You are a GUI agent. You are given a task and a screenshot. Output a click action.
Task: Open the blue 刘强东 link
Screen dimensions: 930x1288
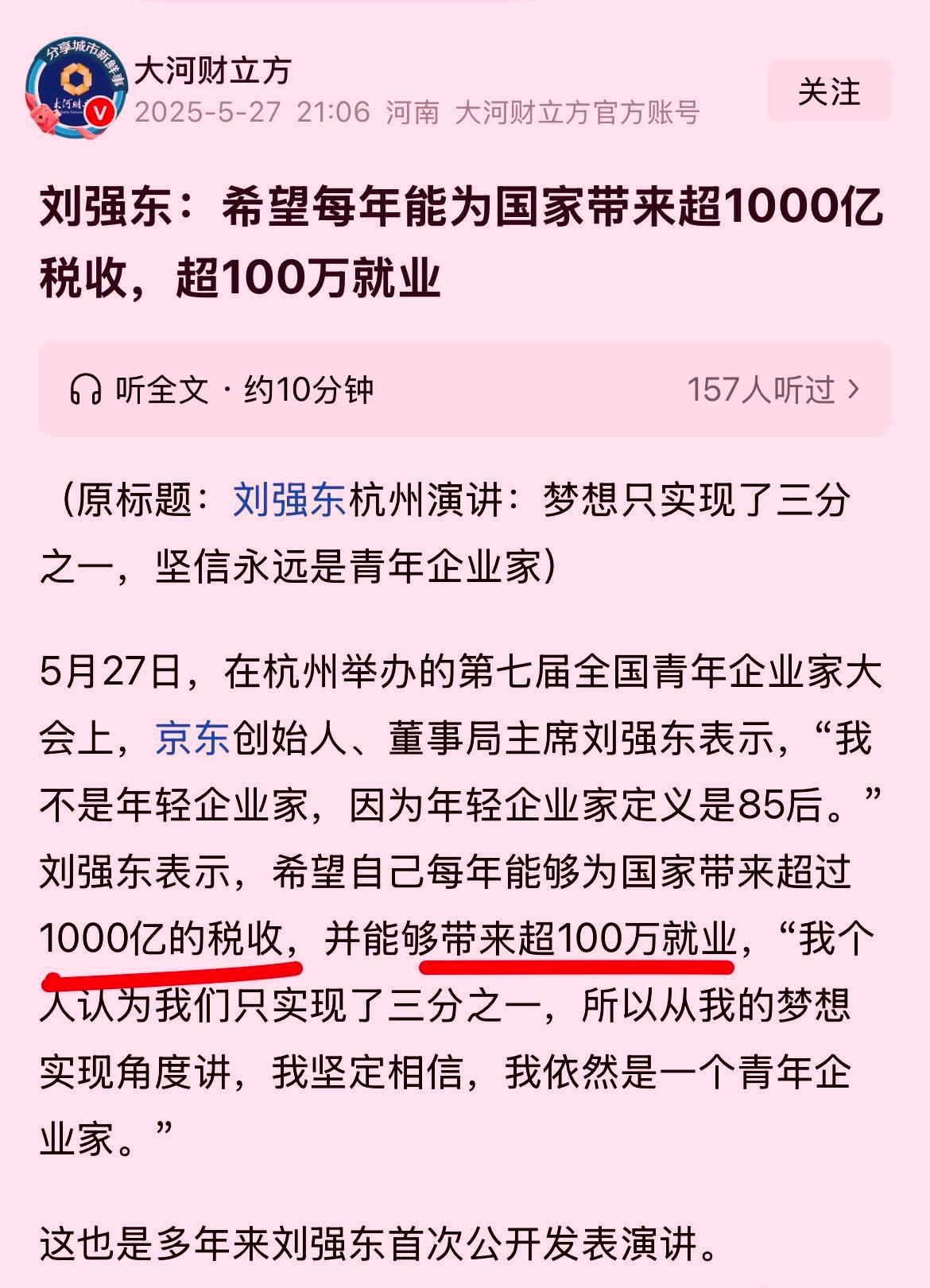coord(289,501)
